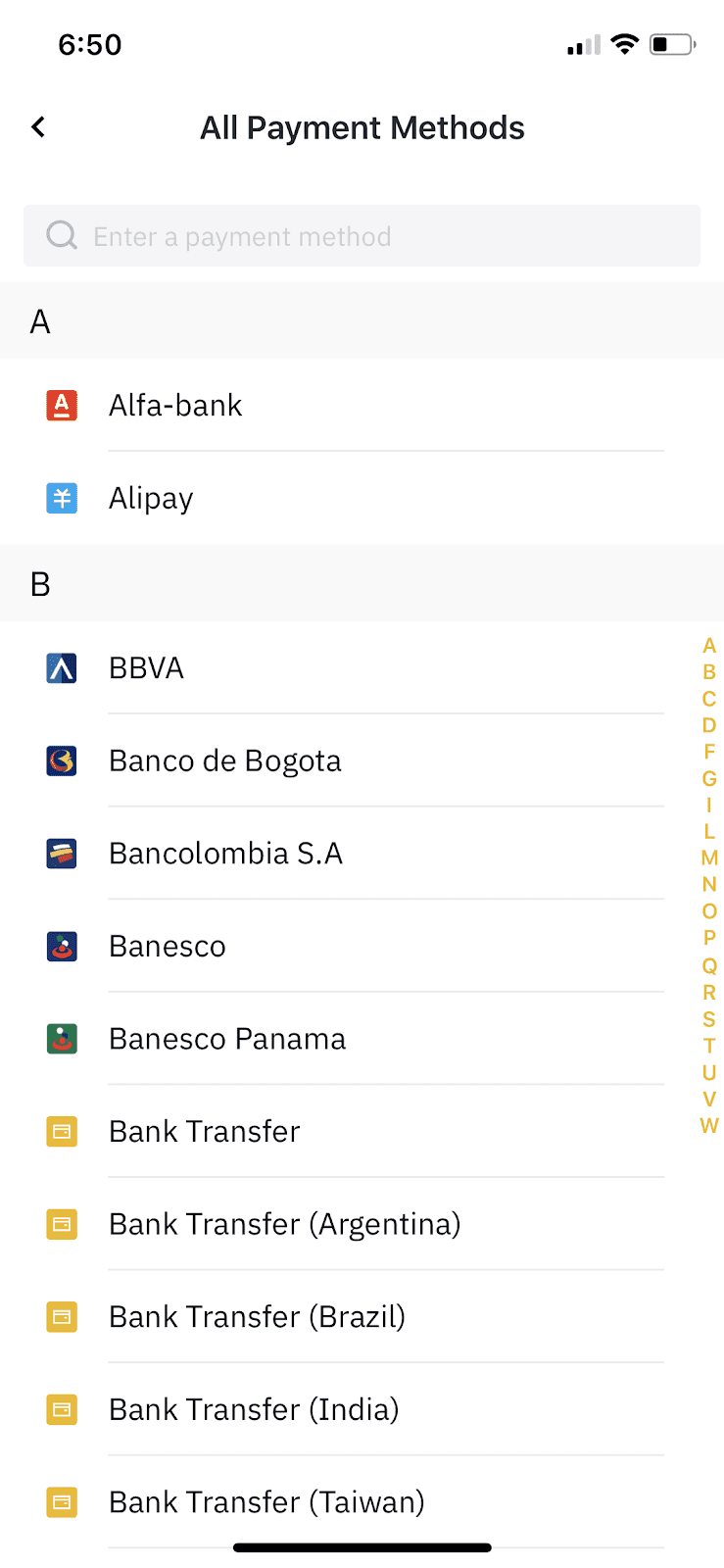Select BBVA as payment method

tap(362, 667)
